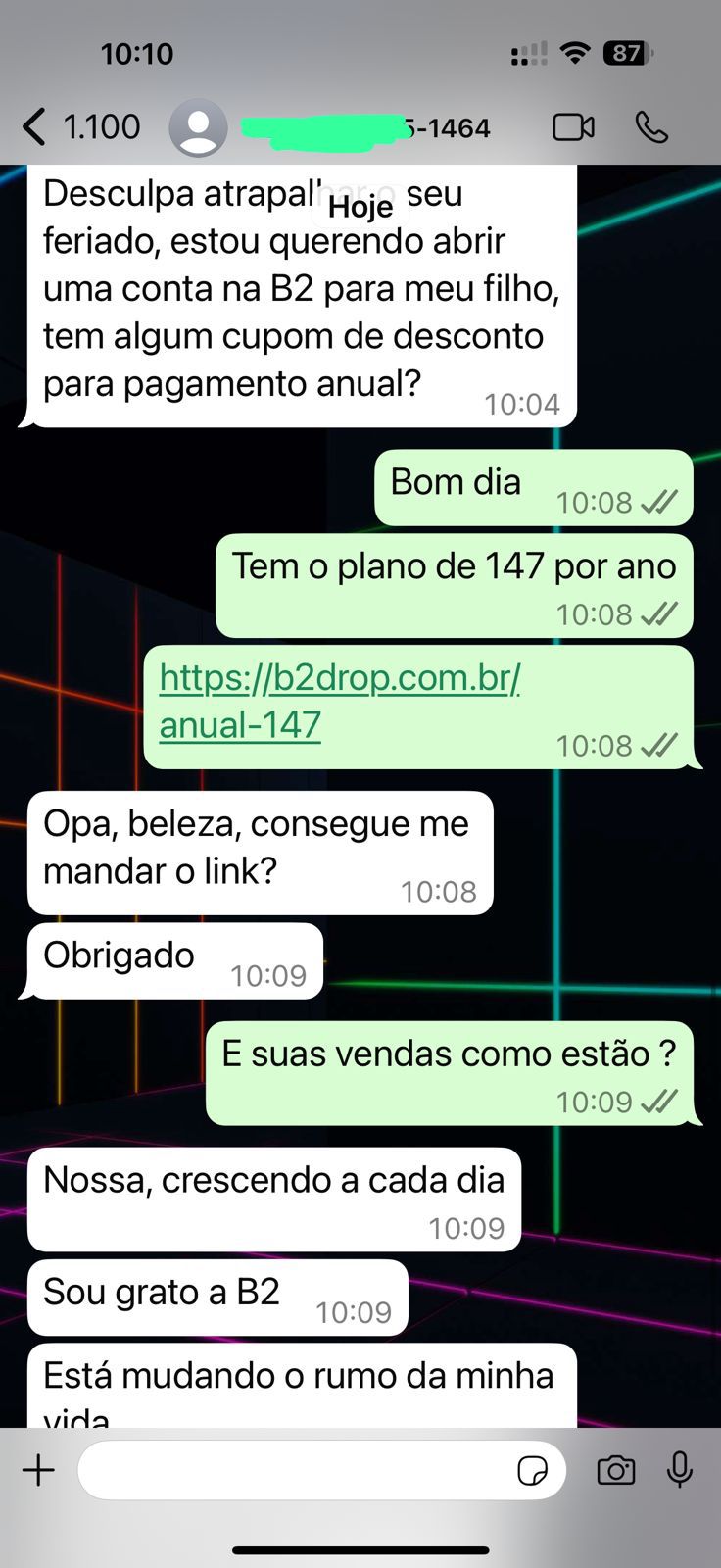Open the attachments menu with plus icon
This screenshot has height=1568, width=721.
click(39, 1470)
